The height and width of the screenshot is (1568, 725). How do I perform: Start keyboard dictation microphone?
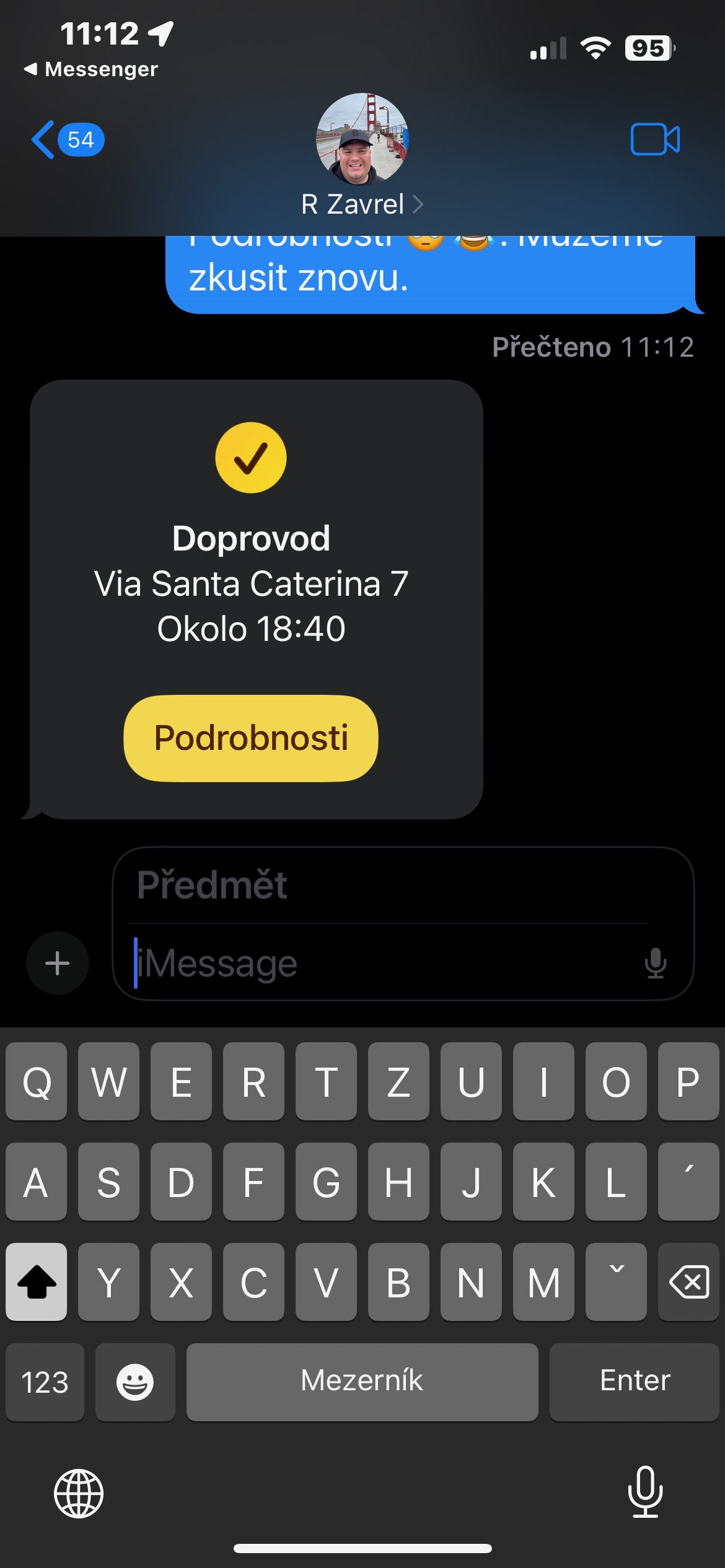coord(645,1492)
